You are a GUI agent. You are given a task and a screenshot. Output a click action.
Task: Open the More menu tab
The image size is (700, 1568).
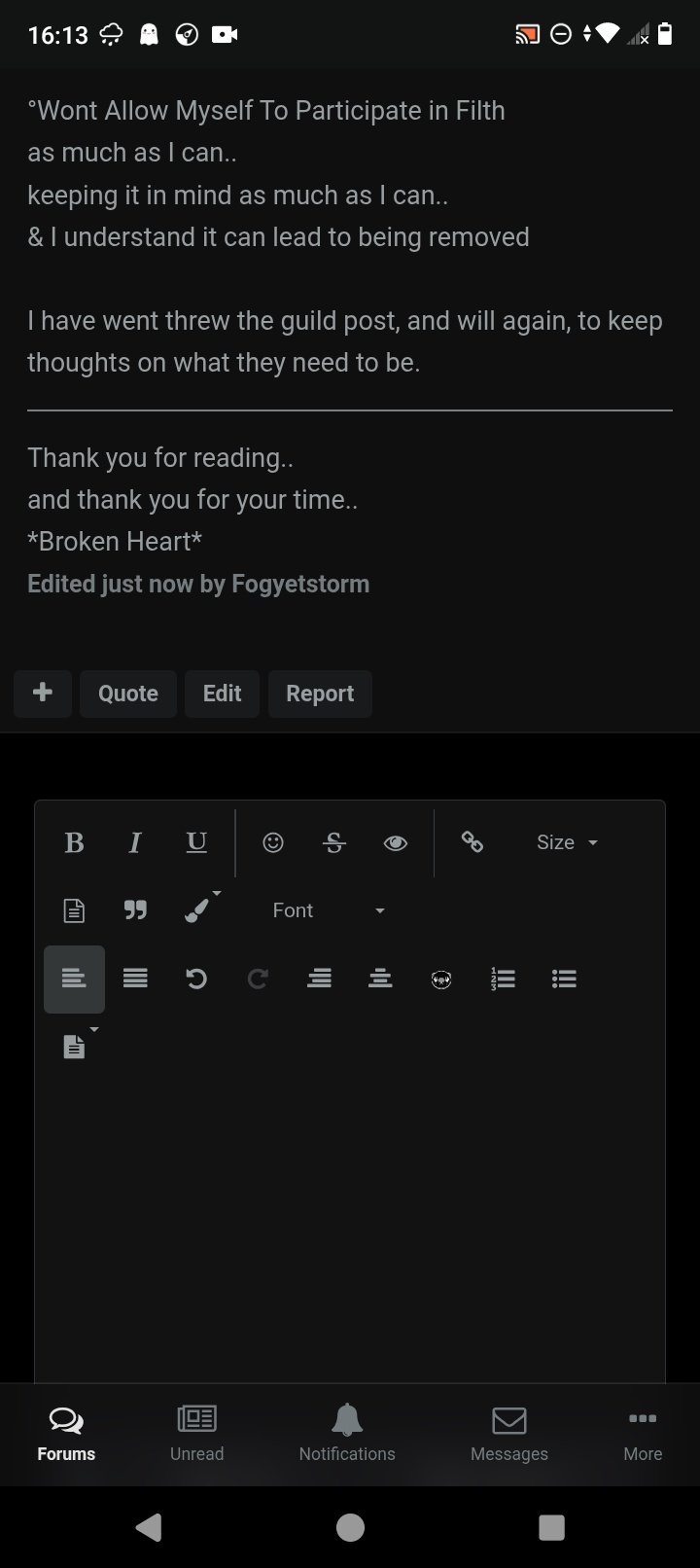tap(643, 1433)
